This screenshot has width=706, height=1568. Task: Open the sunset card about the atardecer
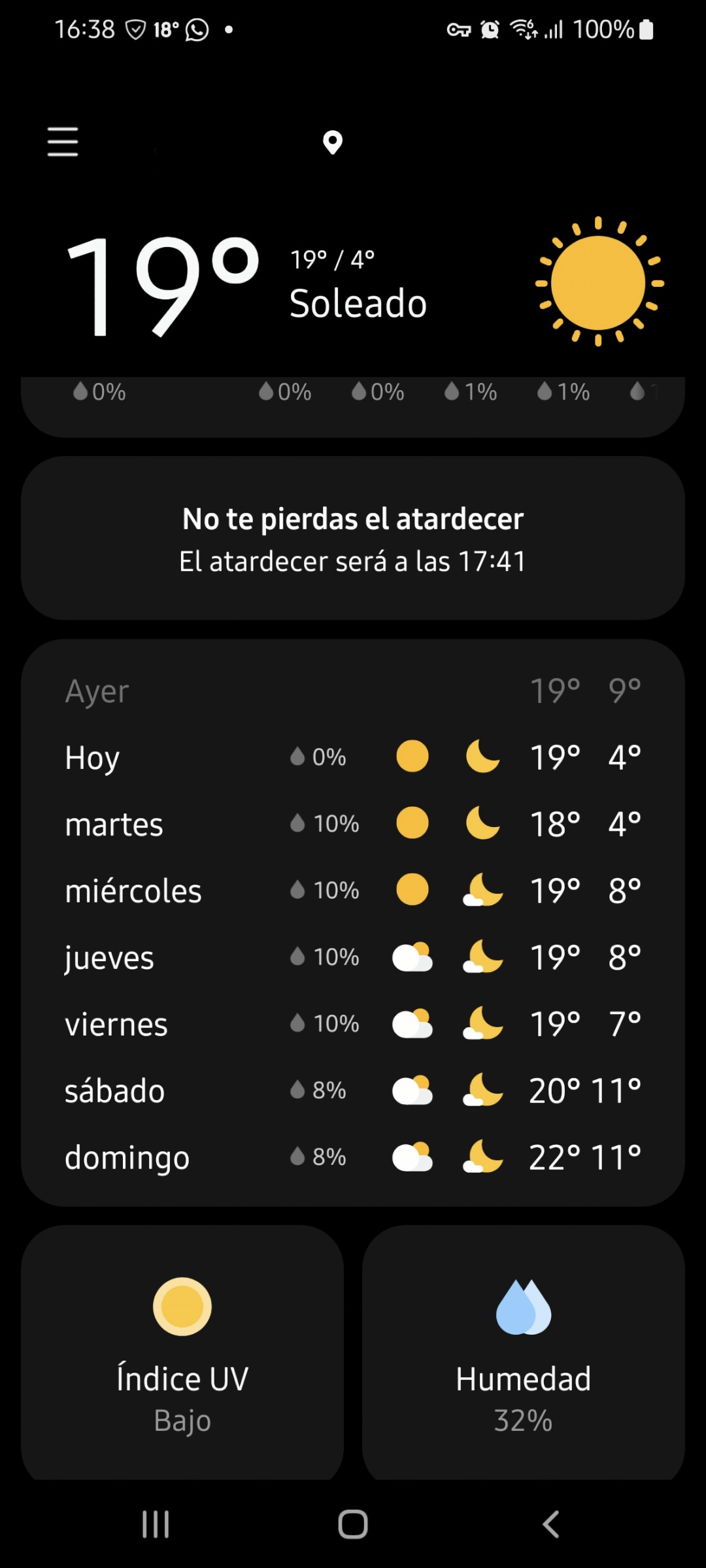click(353, 538)
